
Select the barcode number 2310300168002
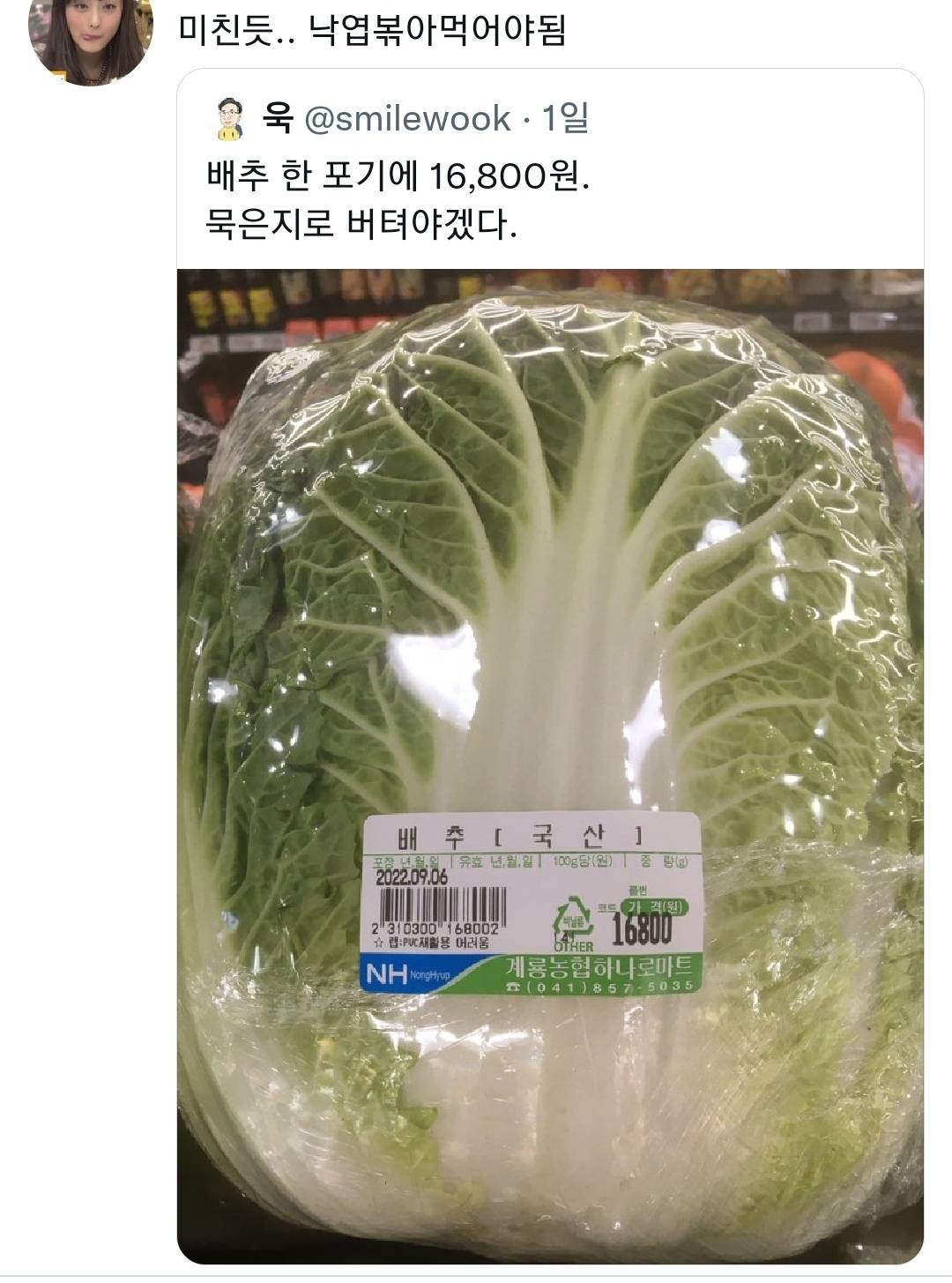(435, 928)
